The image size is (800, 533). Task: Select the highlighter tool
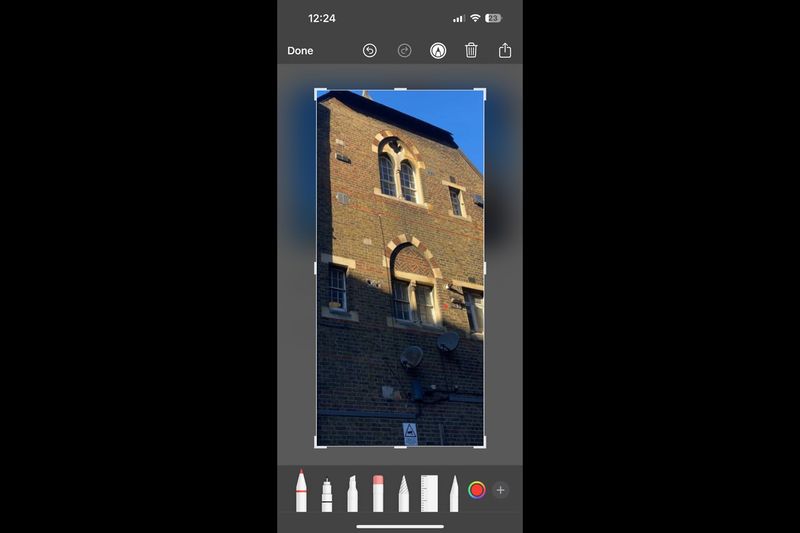pyautogui.click(x=352, y=493)
